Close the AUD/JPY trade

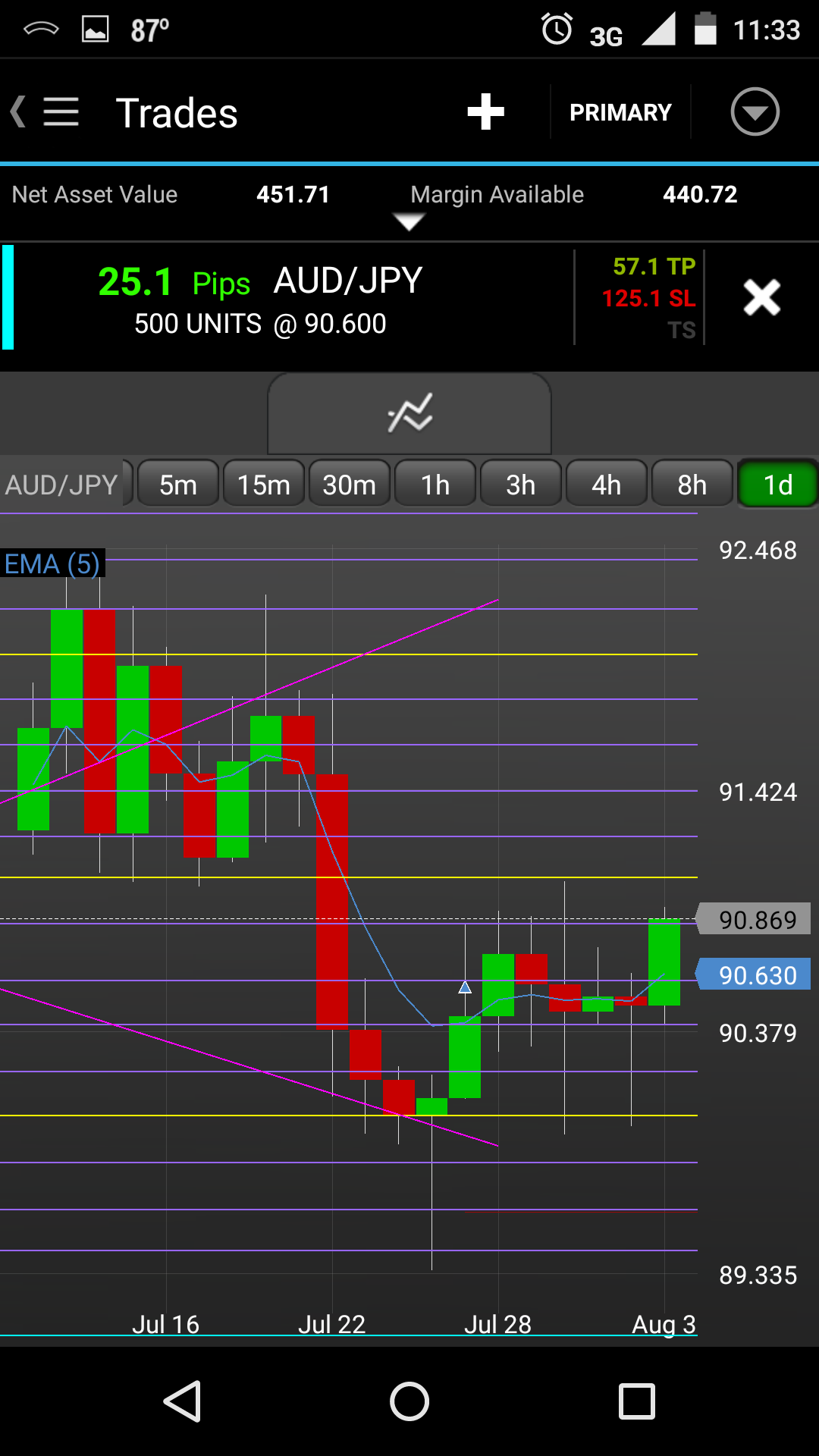pyautogui.click(x=761, y=297)
